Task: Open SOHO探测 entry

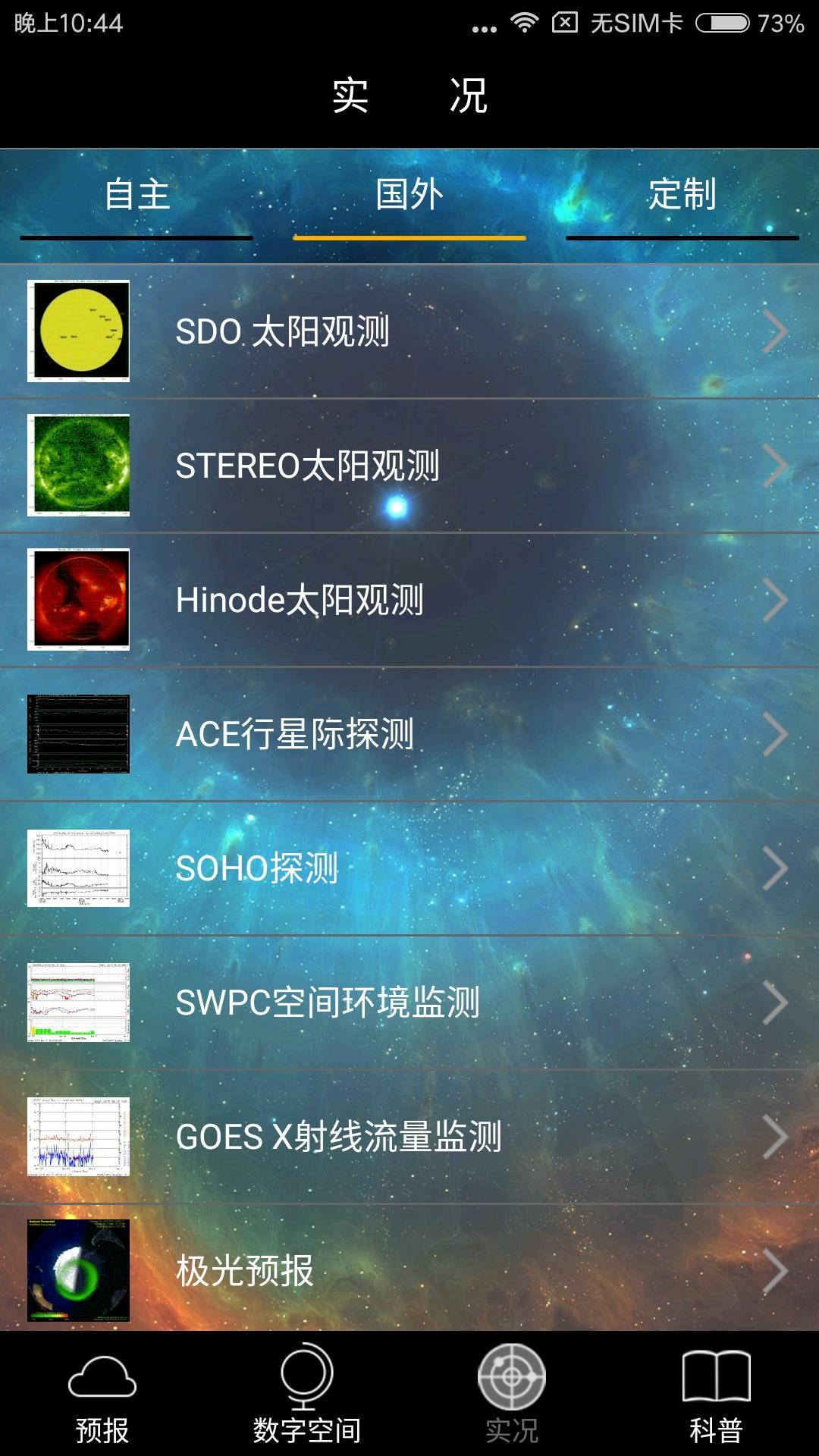Action: (409, 868)
